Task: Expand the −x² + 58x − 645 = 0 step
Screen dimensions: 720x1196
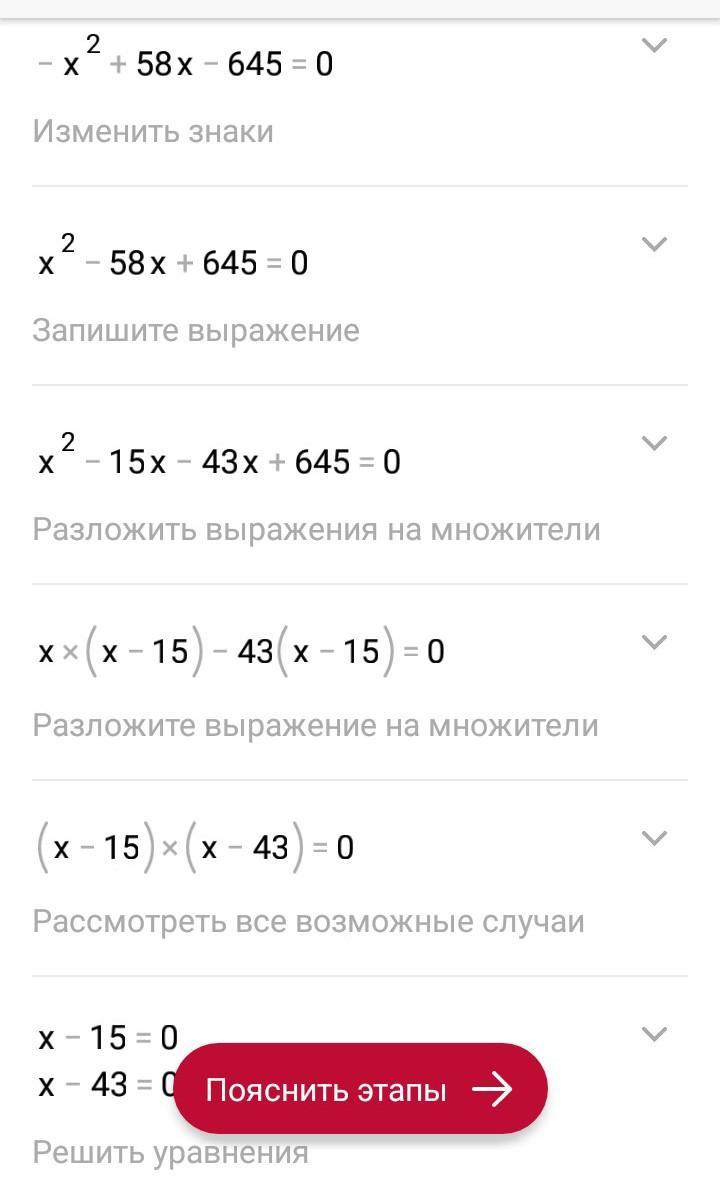Action: coord(653,45)
